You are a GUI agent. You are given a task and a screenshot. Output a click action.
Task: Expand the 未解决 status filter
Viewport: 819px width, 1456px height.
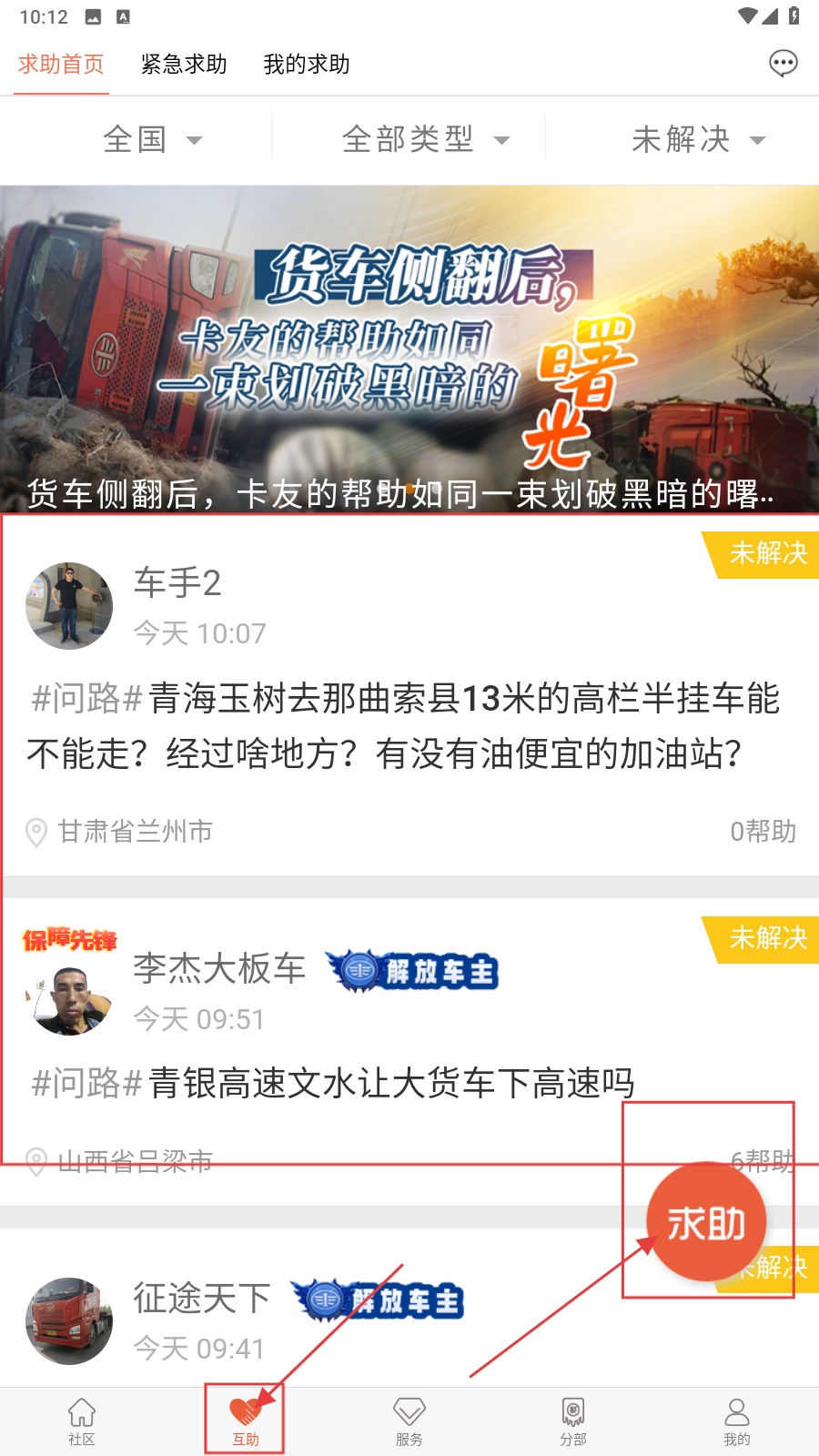698,139
